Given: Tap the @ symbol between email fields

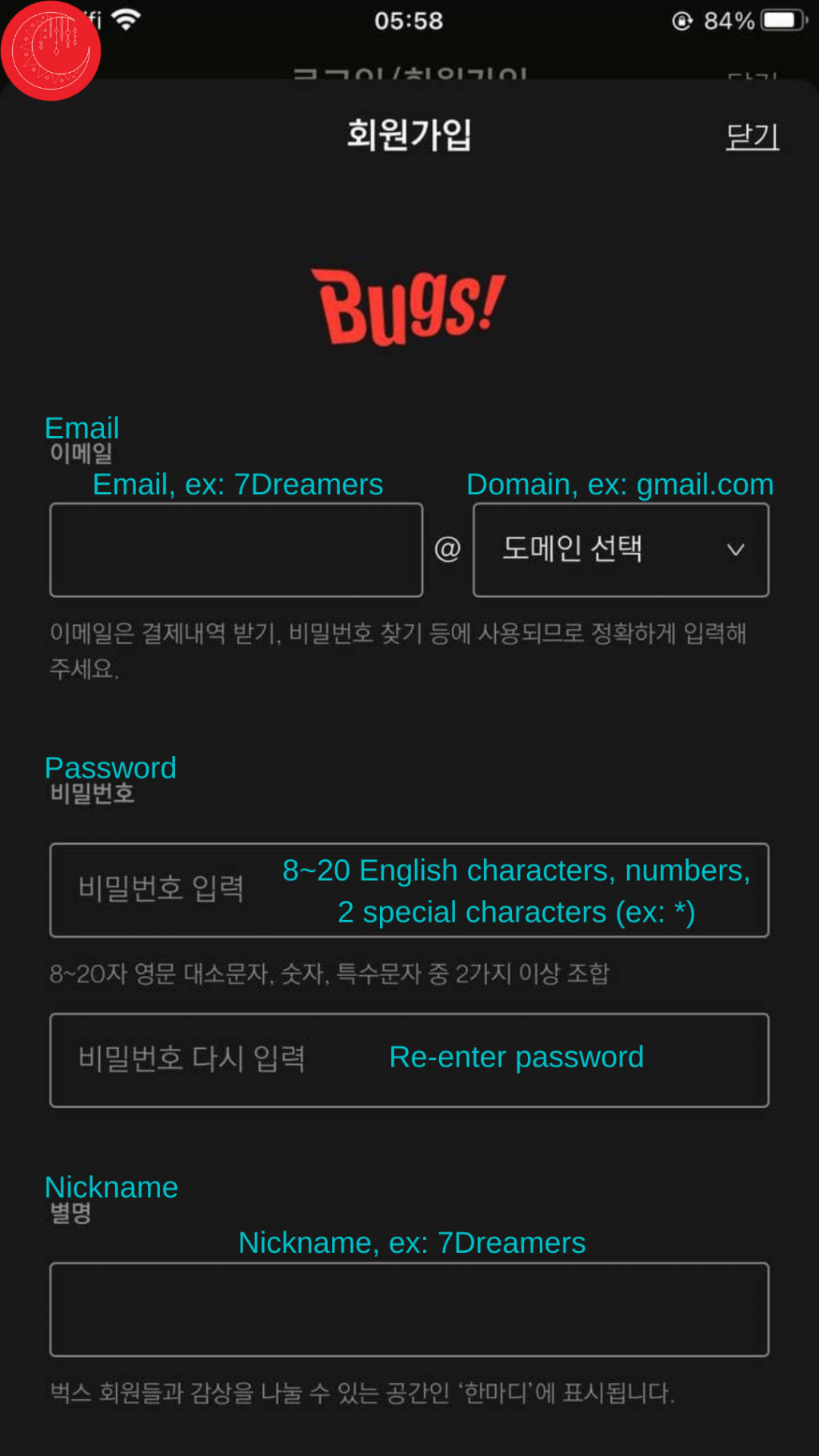Looking at the screenshot, I should 449,549.
